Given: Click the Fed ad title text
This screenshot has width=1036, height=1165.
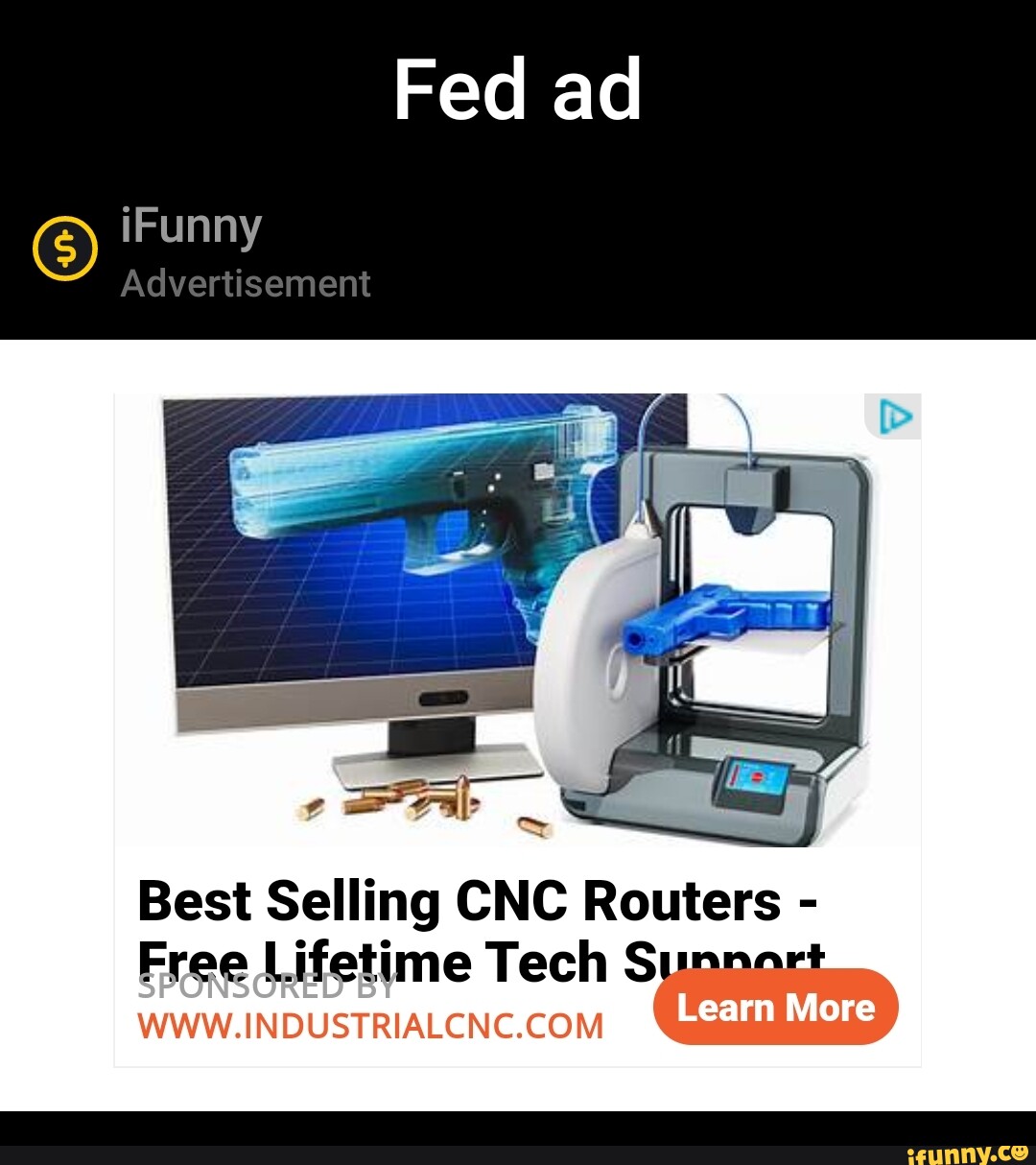Looking at the screenshot, I should [518, 91].
